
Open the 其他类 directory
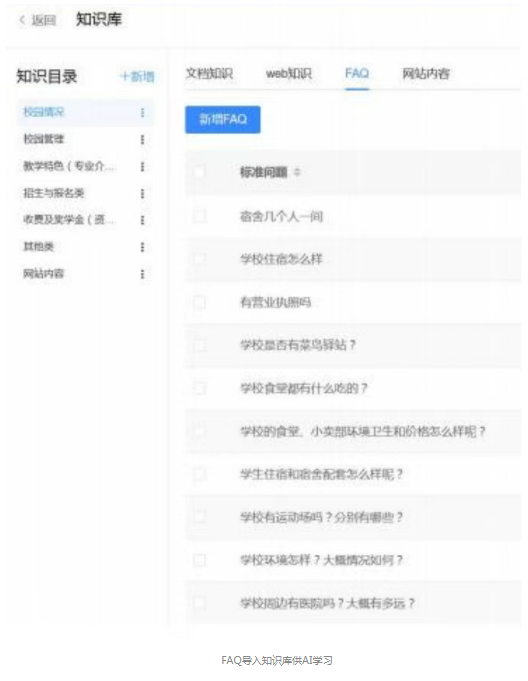click(x=38, y=247)
